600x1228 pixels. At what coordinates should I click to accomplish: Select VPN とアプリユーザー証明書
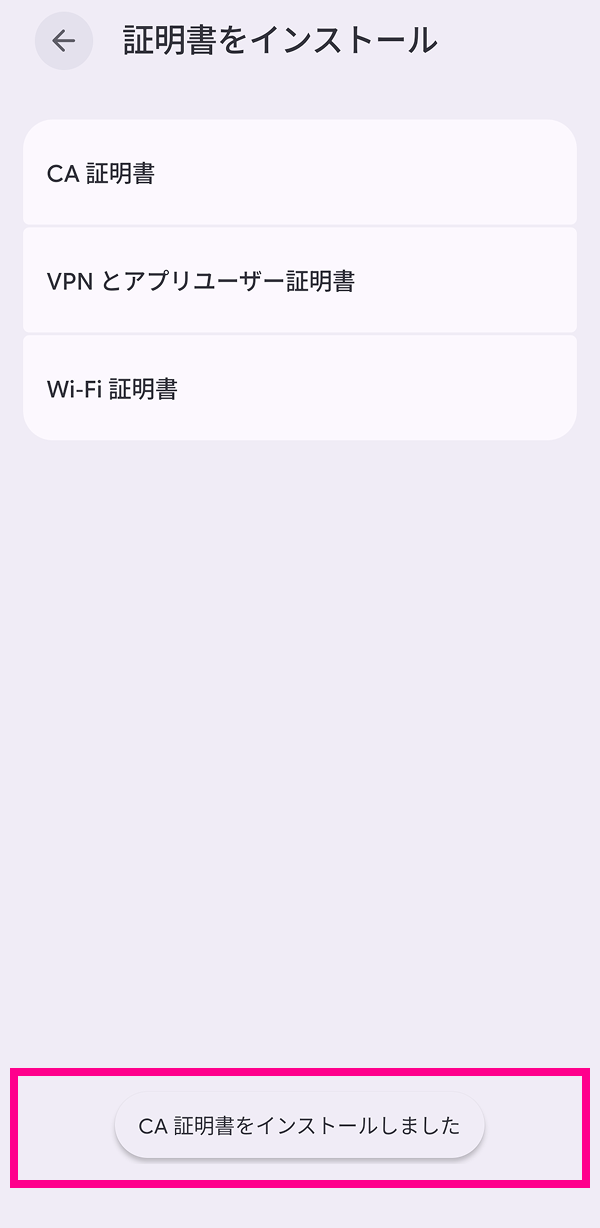tap(300, 281)
